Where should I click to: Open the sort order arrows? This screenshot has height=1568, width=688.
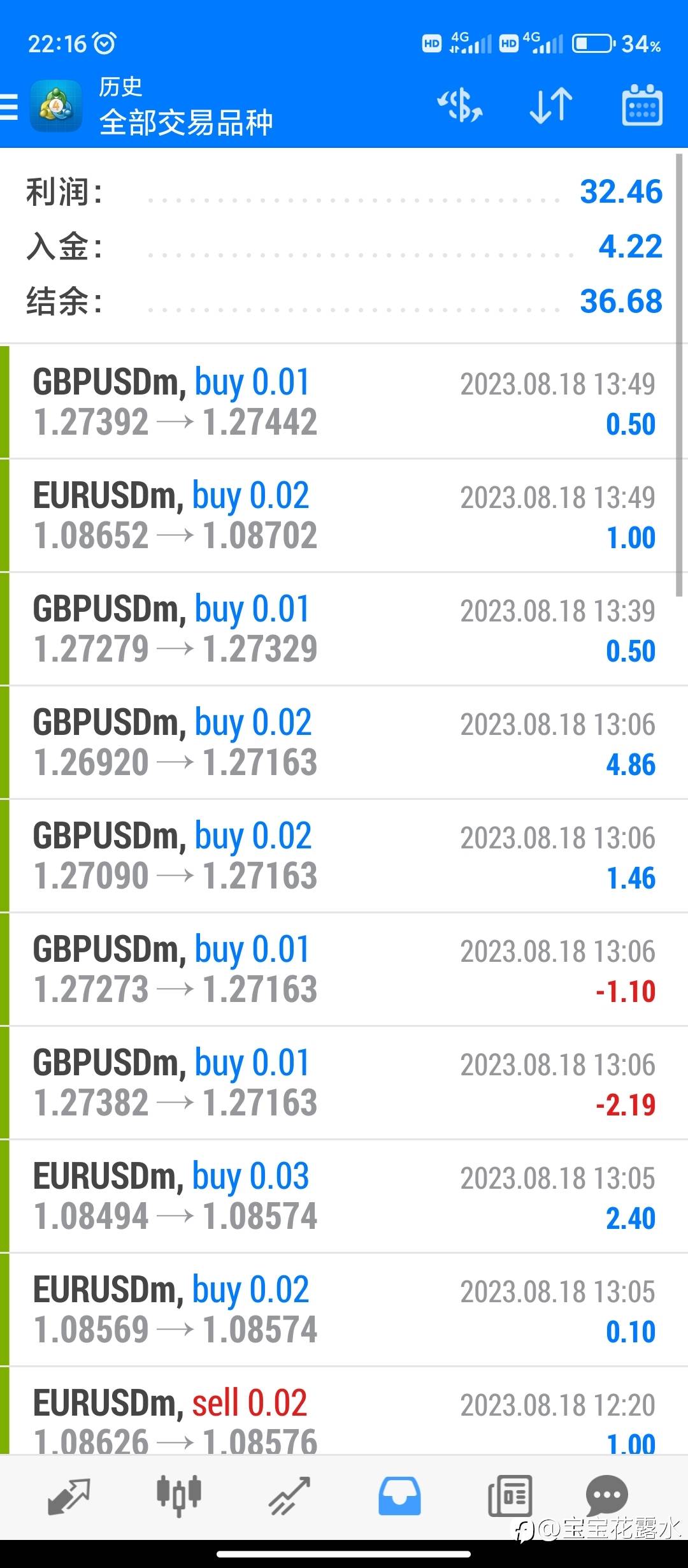tap(551, 106)
